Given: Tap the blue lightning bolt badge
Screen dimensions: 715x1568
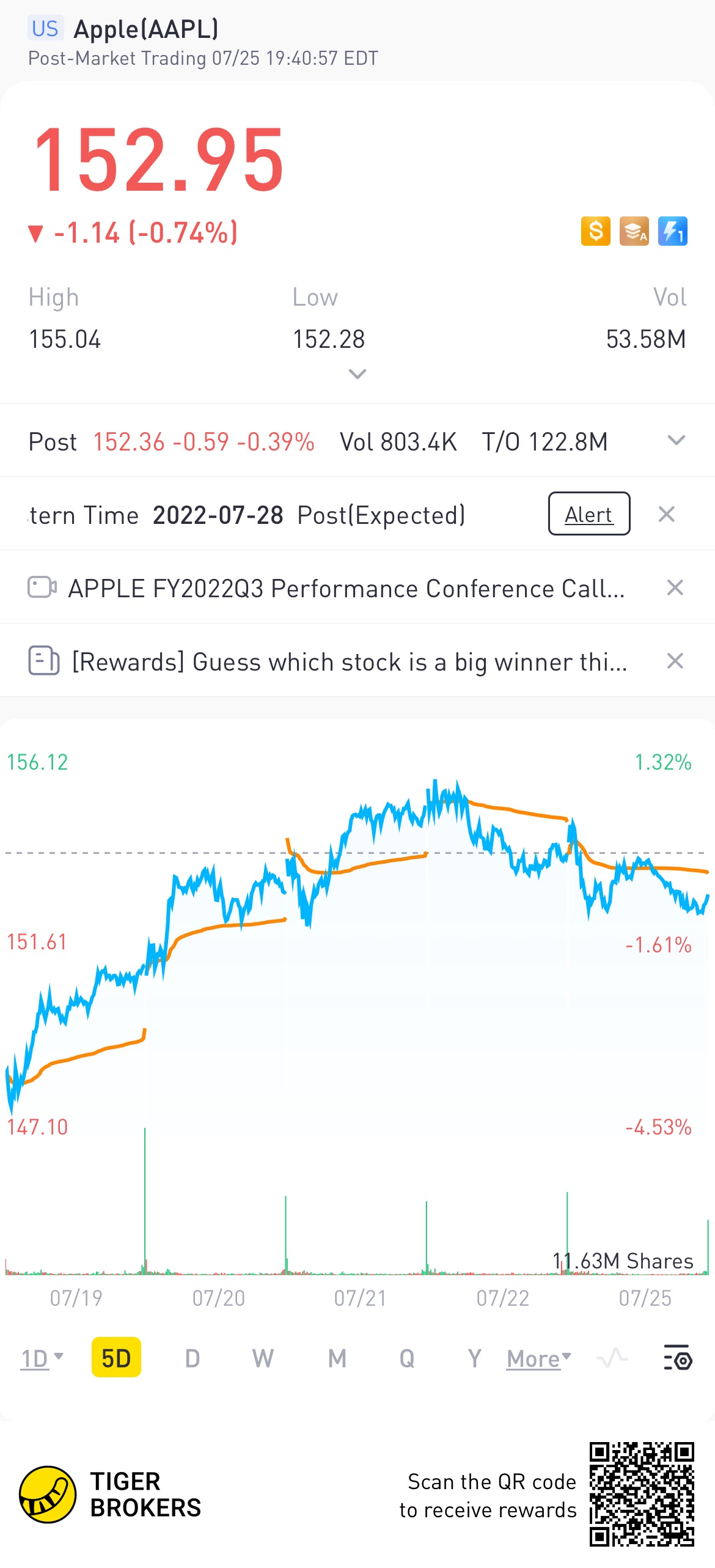Looking at the screenshot, I should tap(672, 231).
